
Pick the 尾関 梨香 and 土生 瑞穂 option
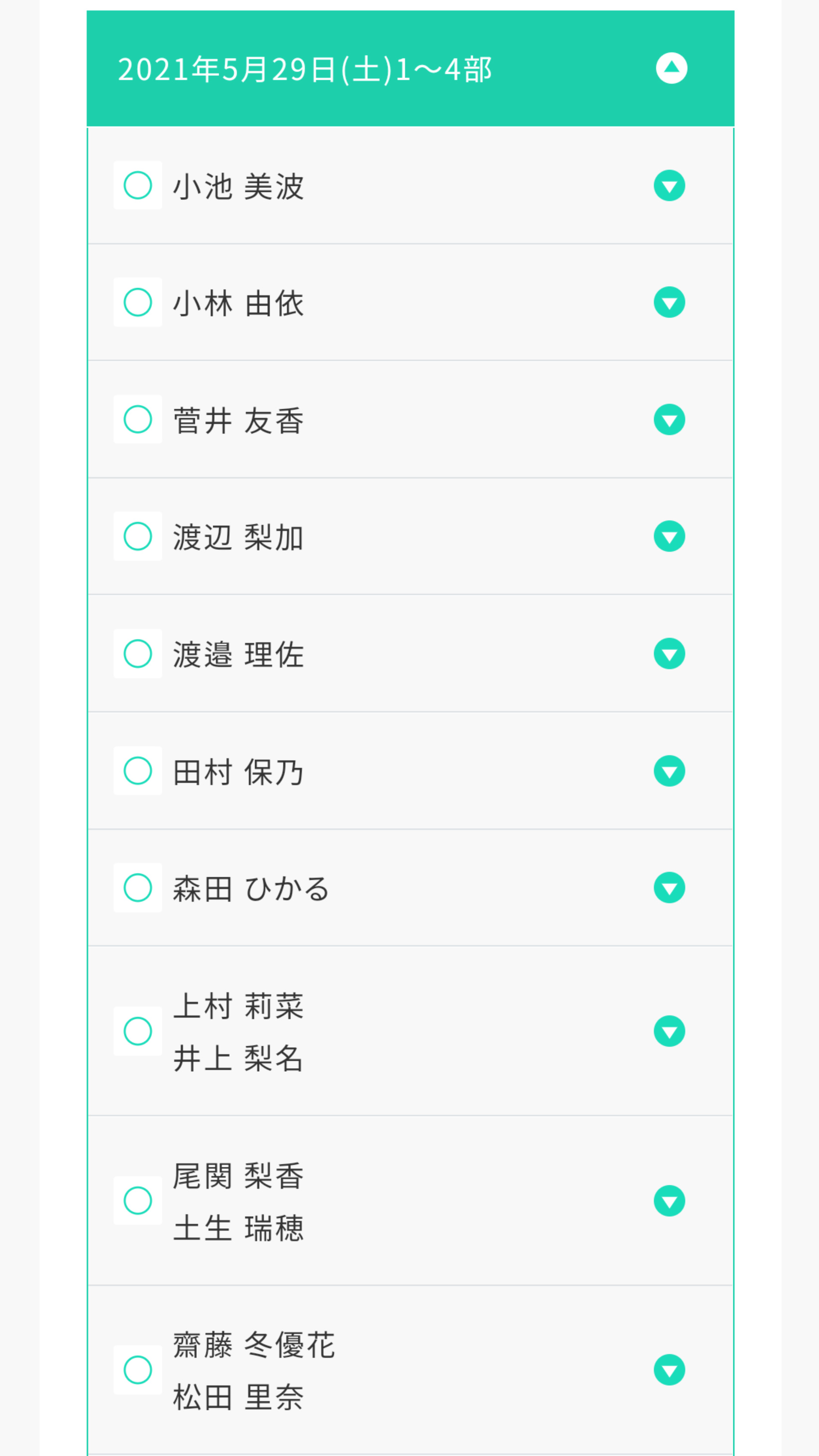(x=138, y=1201)
